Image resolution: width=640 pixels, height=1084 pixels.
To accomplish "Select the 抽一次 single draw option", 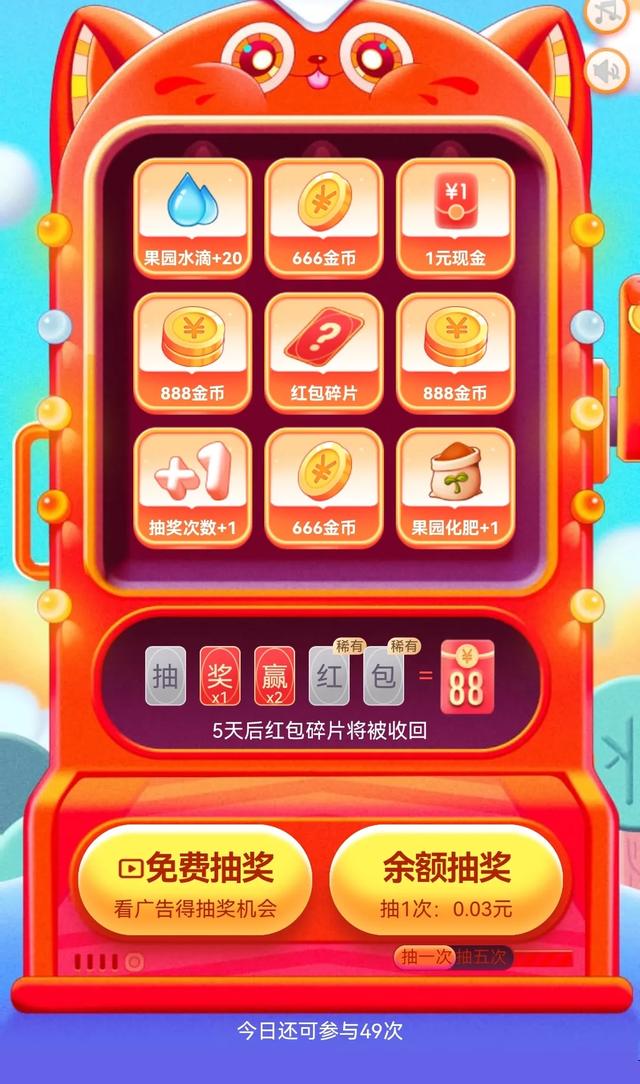I will click(x=426, y=956).
